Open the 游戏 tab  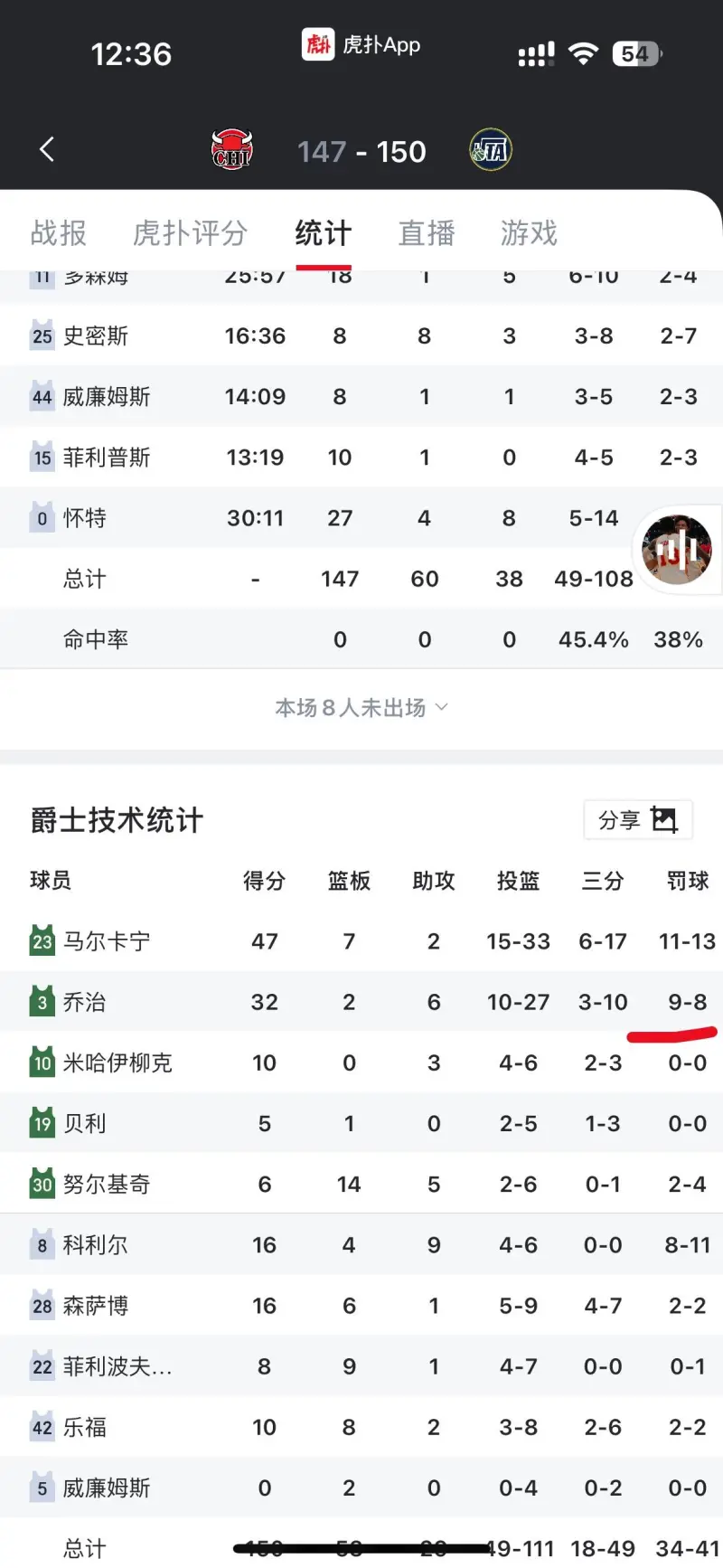coord(527,233)
